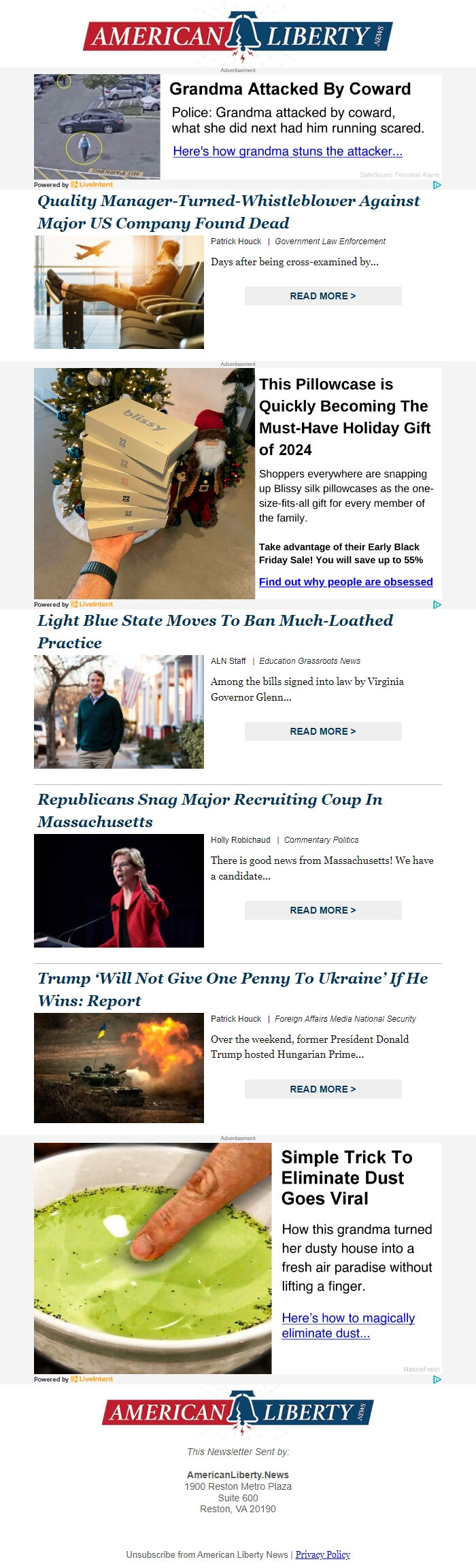This screenshot has height=1568, width=476.
Task: Open the Blissy pillowcase ad image
Action: 144,483
